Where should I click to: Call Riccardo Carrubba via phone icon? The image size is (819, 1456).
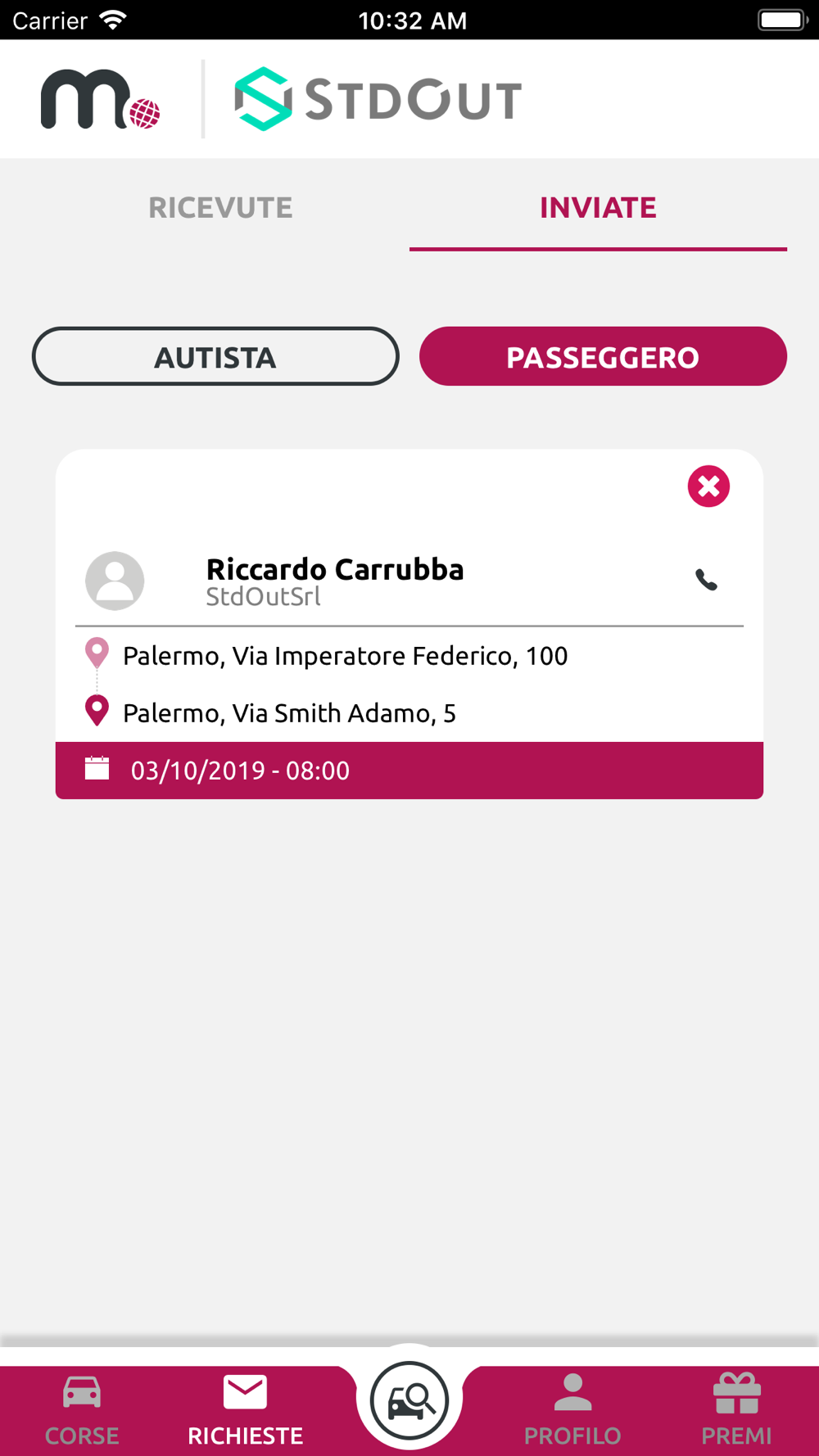(706, 580)
